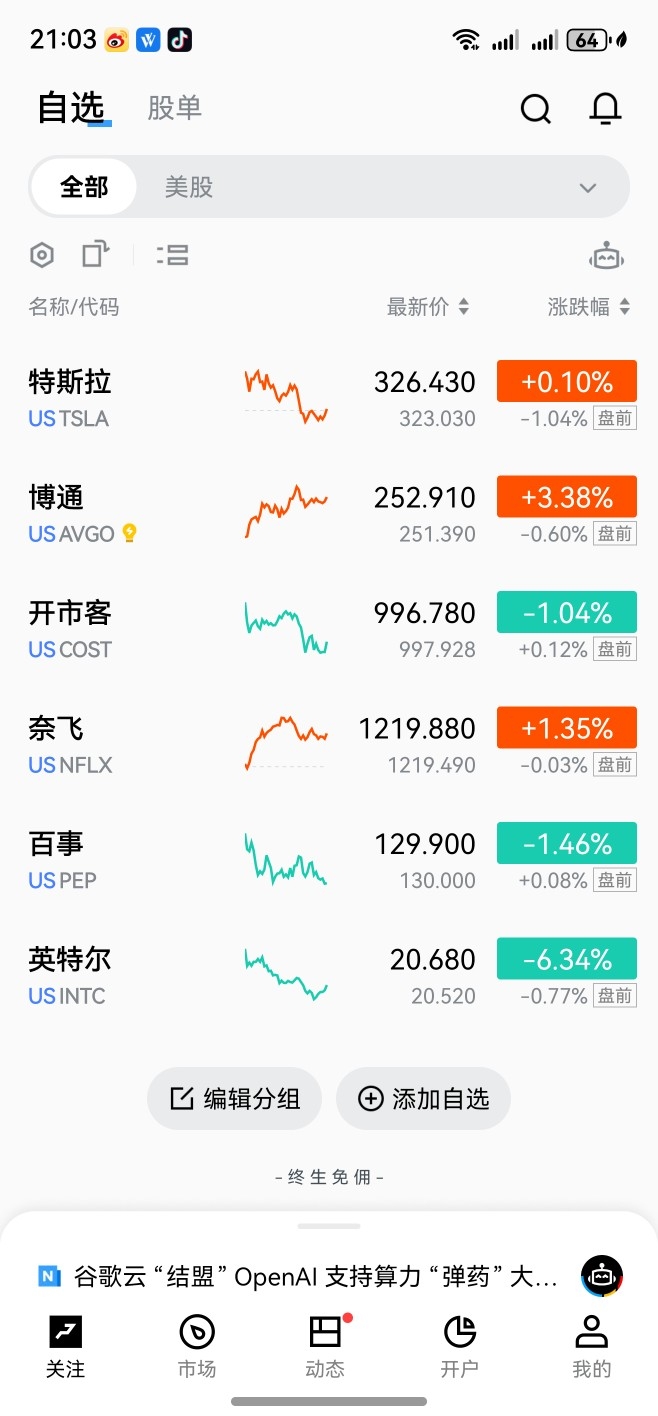Image resolution: width=658 pixels, height=1416 pixels.
Task: Open the 我的 profile tab
Action: coord(591,1346)
